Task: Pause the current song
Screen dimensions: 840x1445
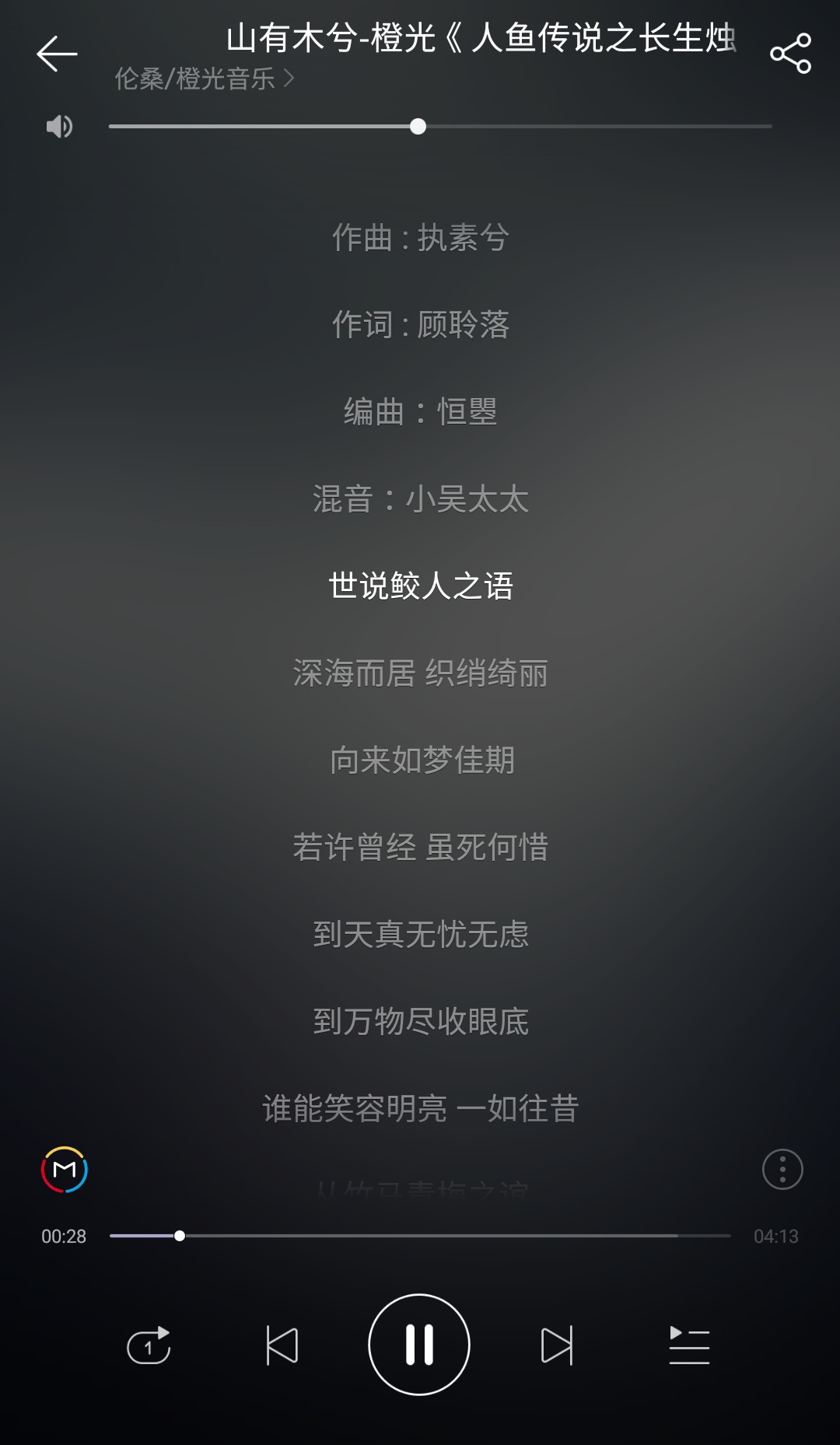Action: pos(419,1345)
